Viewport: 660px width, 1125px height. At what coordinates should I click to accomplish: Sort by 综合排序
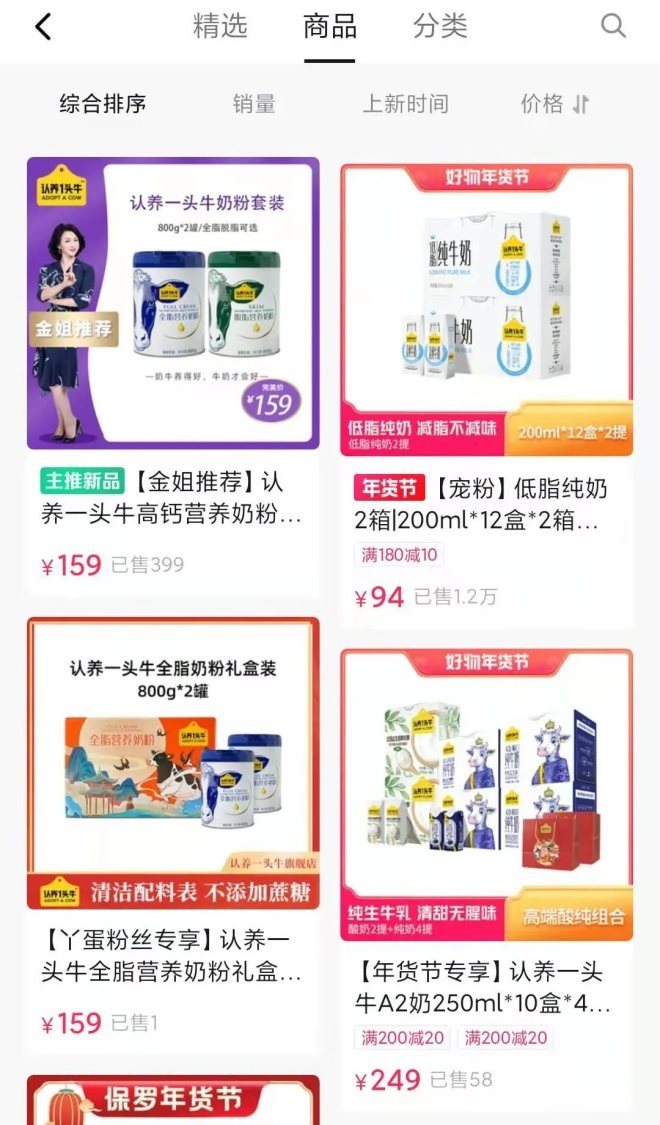click(x=103, y=104)
